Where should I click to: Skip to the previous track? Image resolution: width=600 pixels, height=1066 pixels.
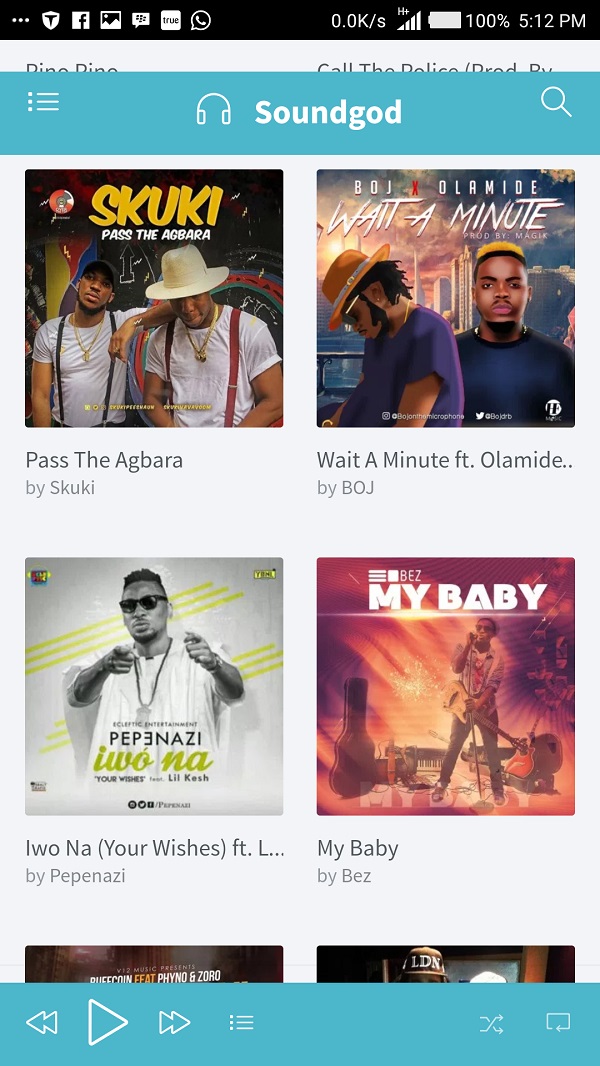click(42, 1022)
